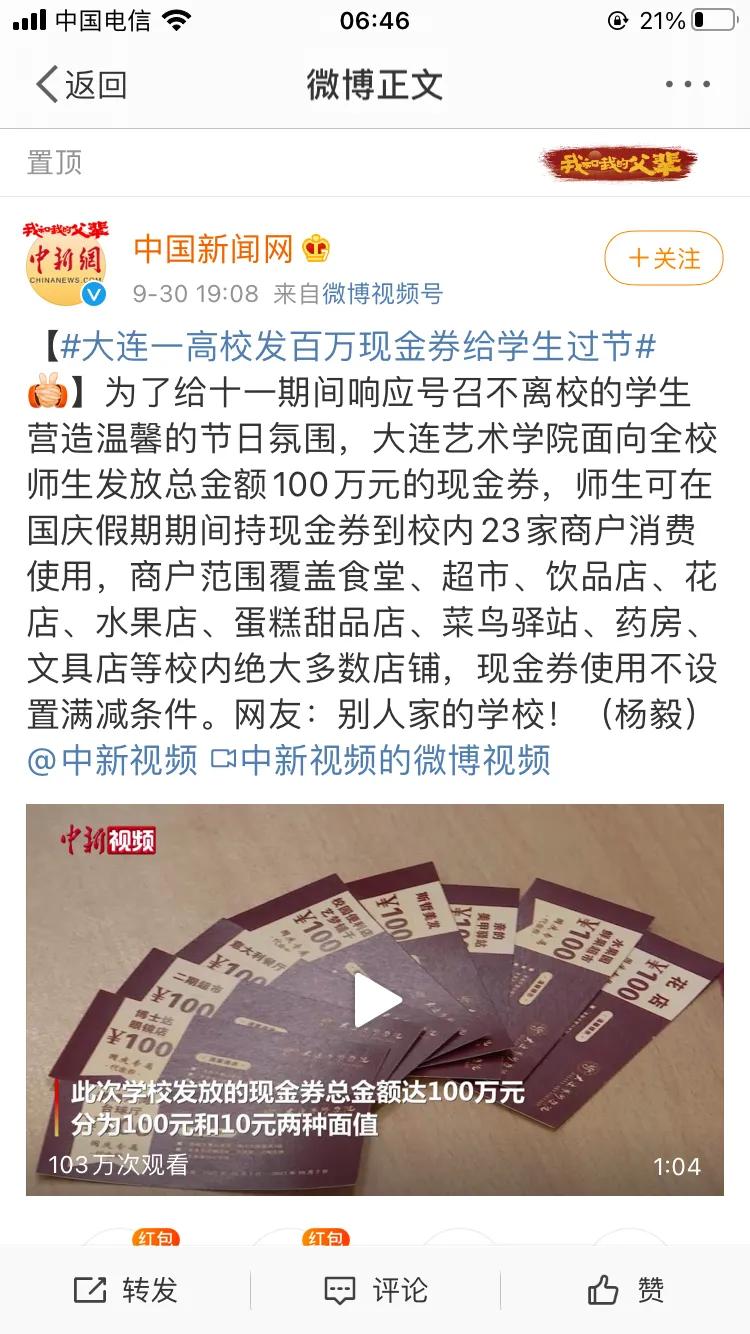
Task: Open the @中新视频 mention link
Action: pos(112,760)
